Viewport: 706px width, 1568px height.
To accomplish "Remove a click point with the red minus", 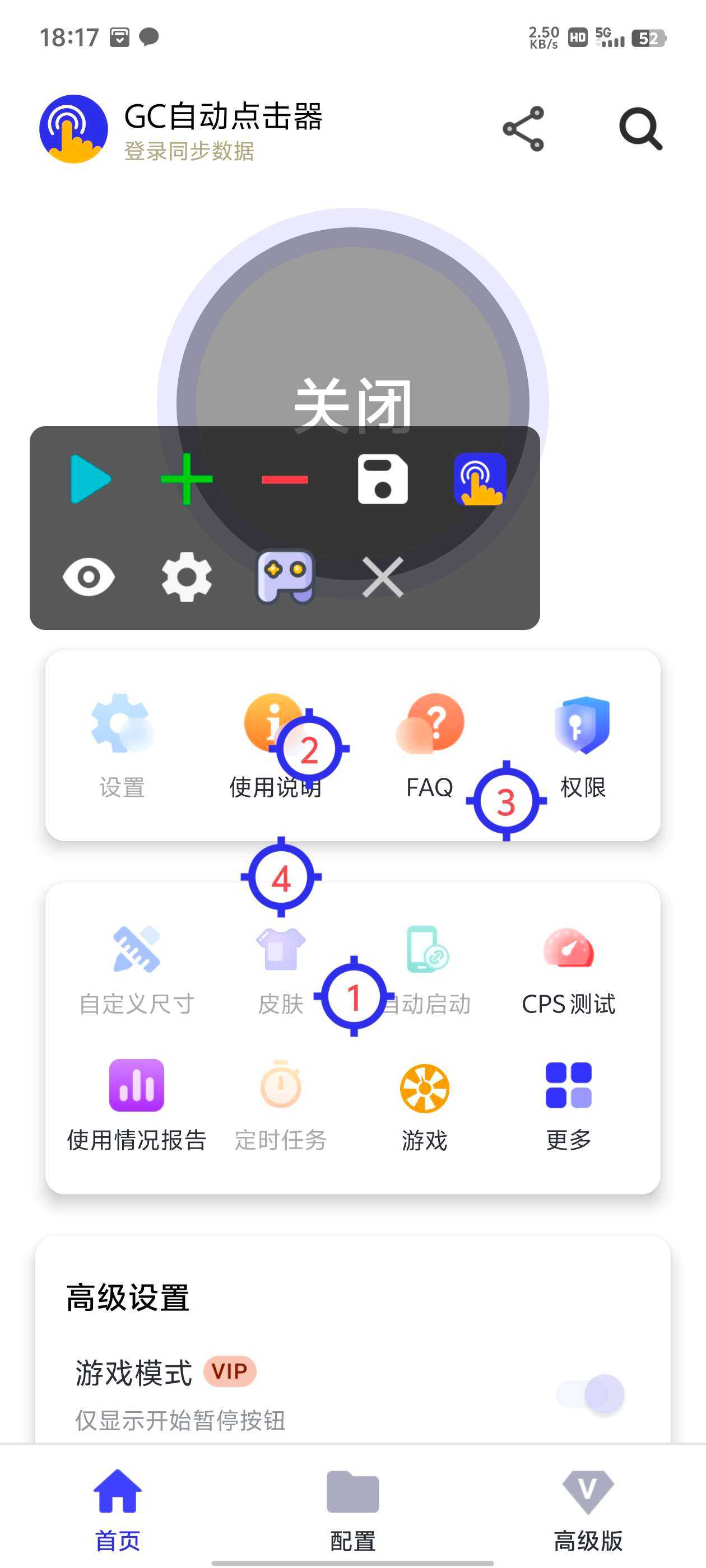I will [285, 480].
